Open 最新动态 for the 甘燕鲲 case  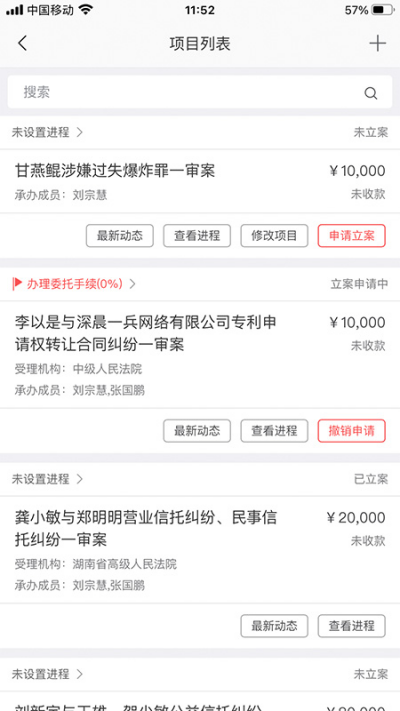click(x=120, y=236)
